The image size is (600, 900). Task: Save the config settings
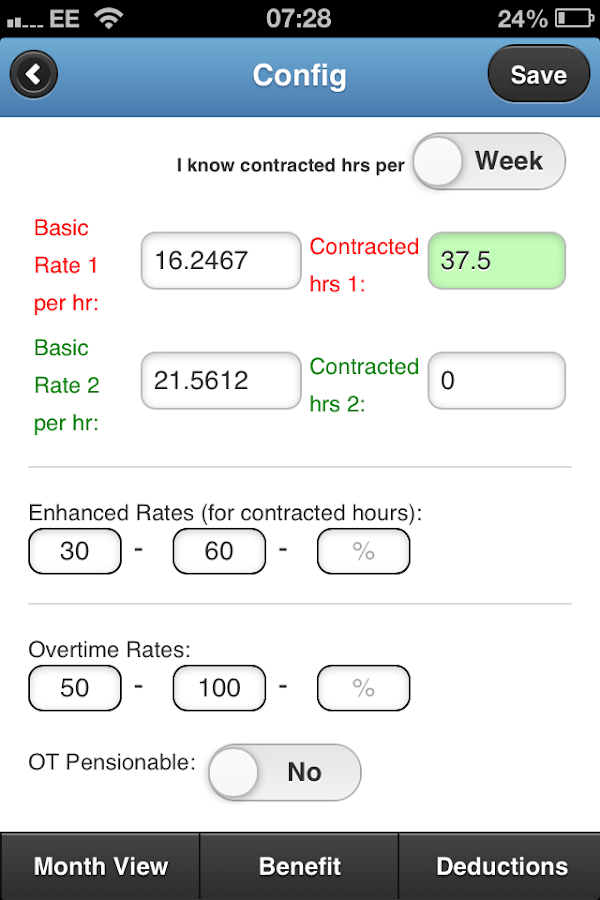538,75
